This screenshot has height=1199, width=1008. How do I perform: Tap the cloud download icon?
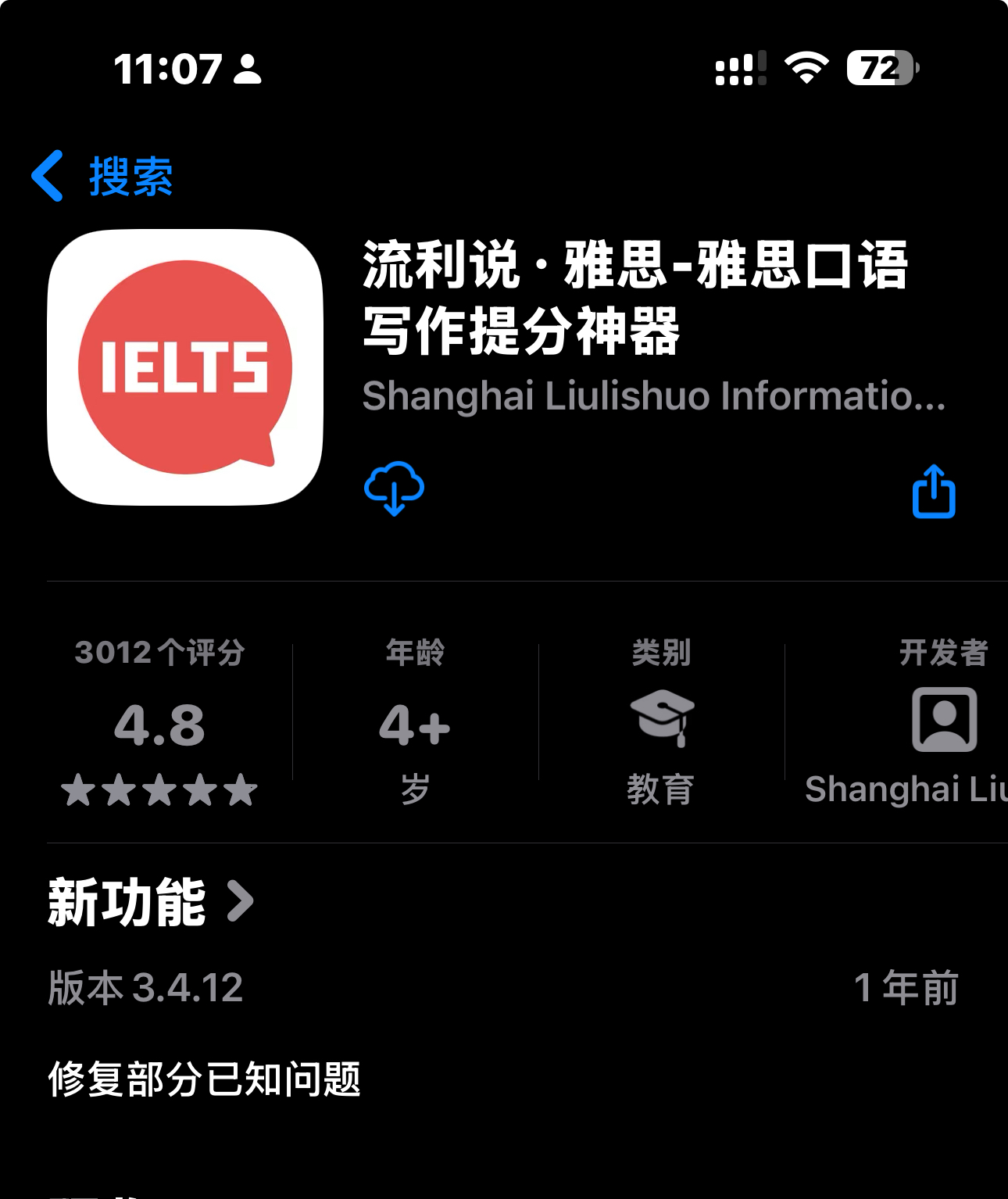394,489
